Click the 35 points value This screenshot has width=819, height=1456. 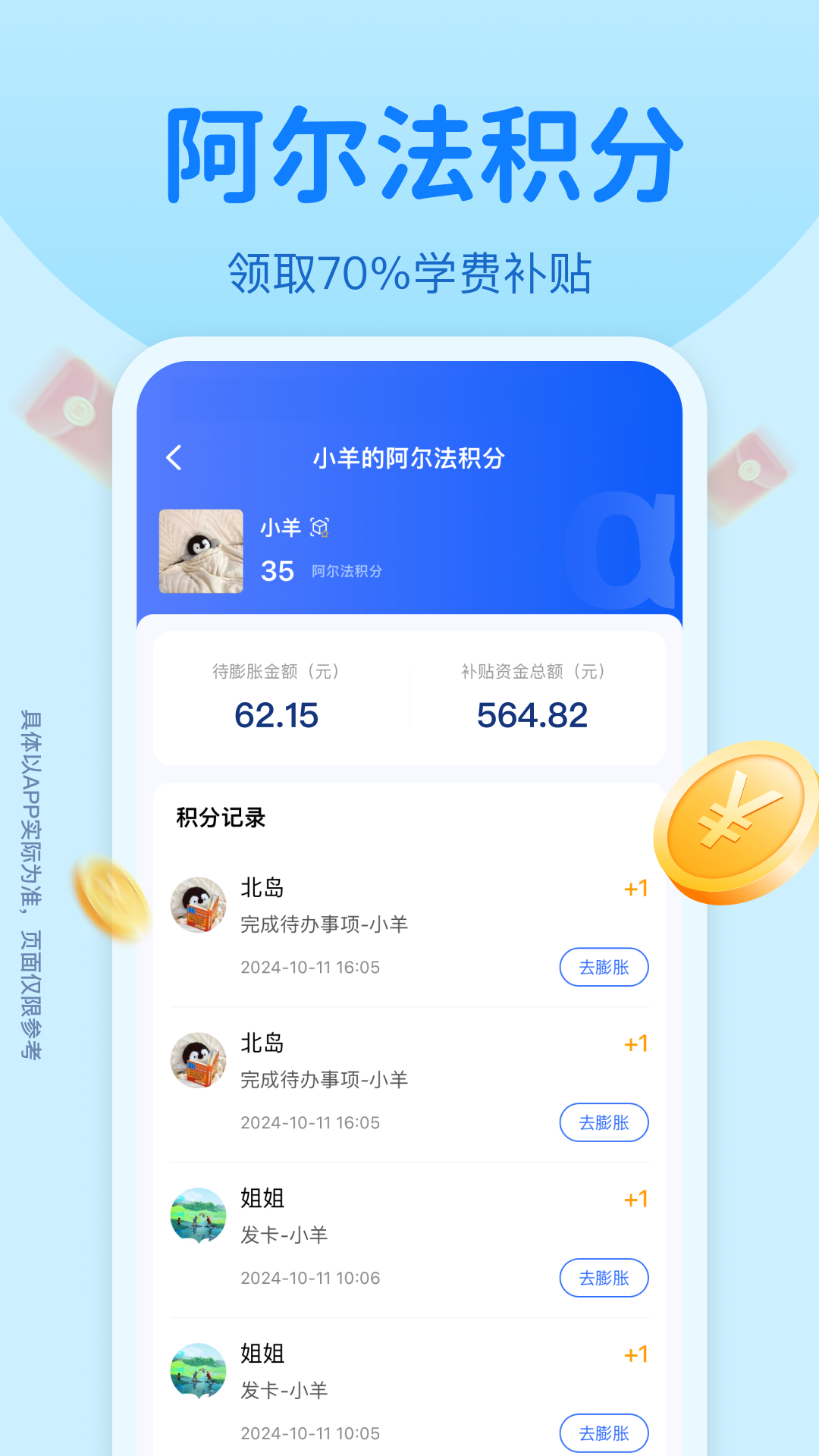point(278,570)
